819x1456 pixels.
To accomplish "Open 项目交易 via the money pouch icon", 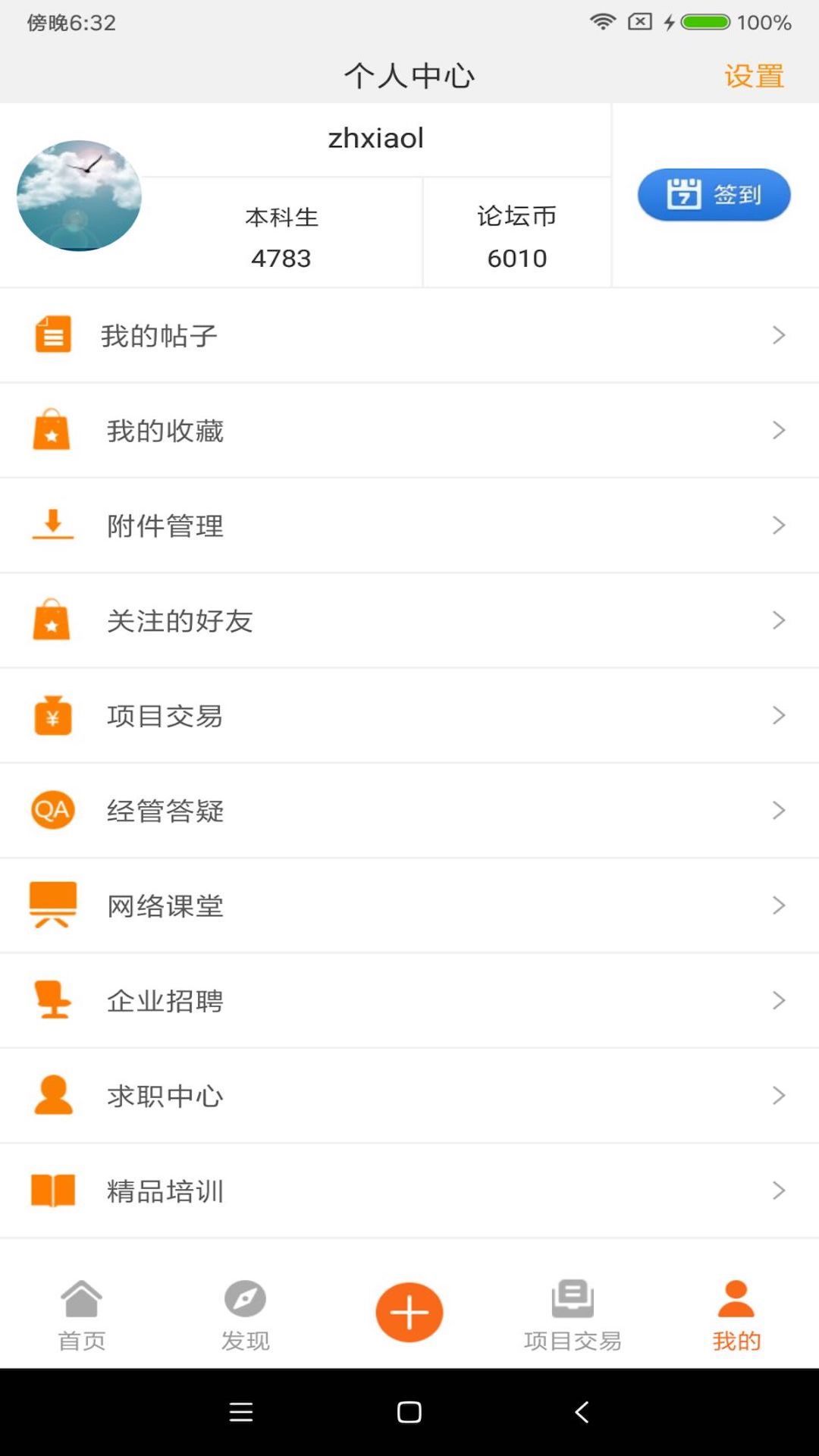I will (x=52, y=715).
